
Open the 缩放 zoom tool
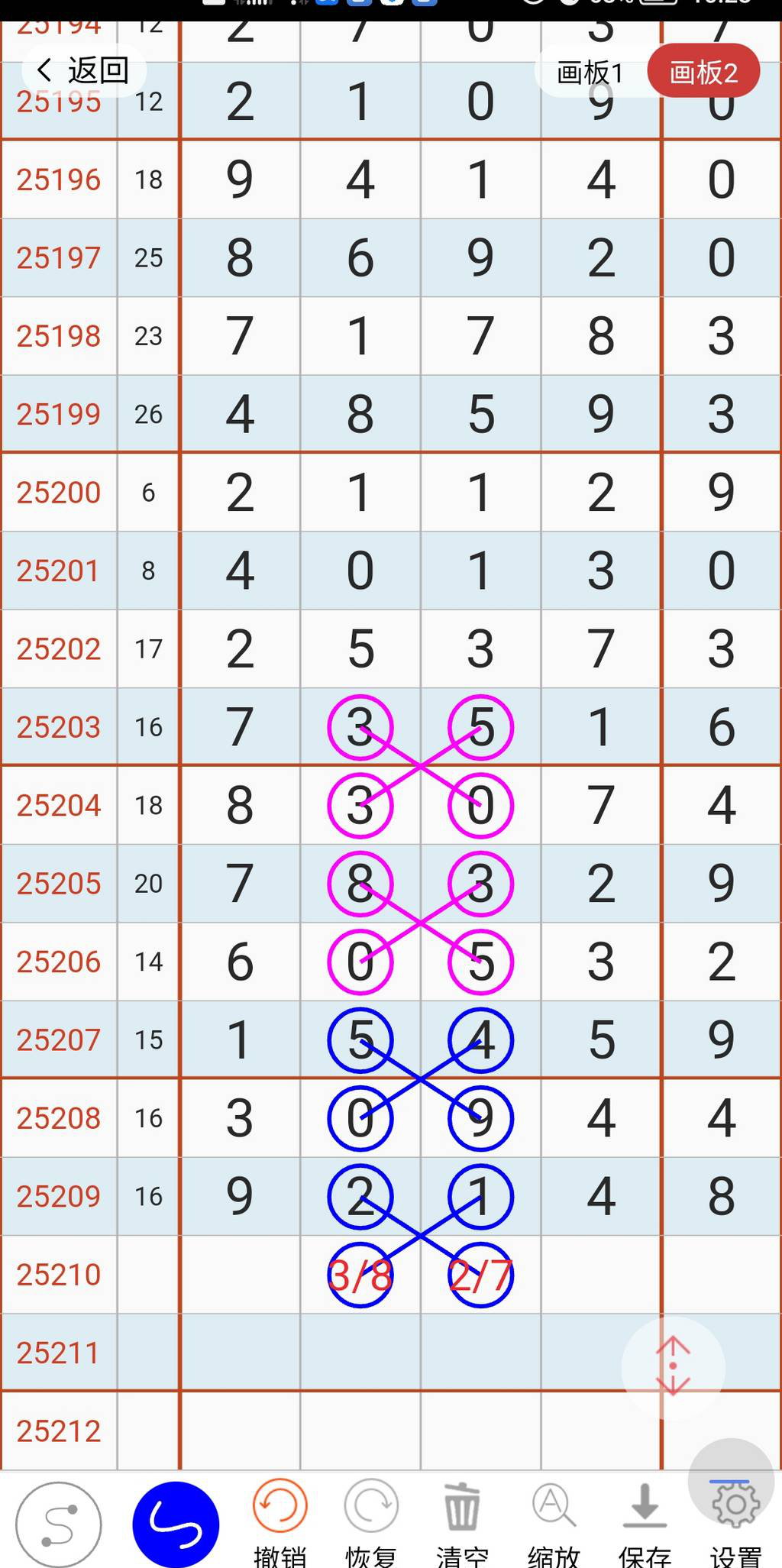(x=554, y=1520)
